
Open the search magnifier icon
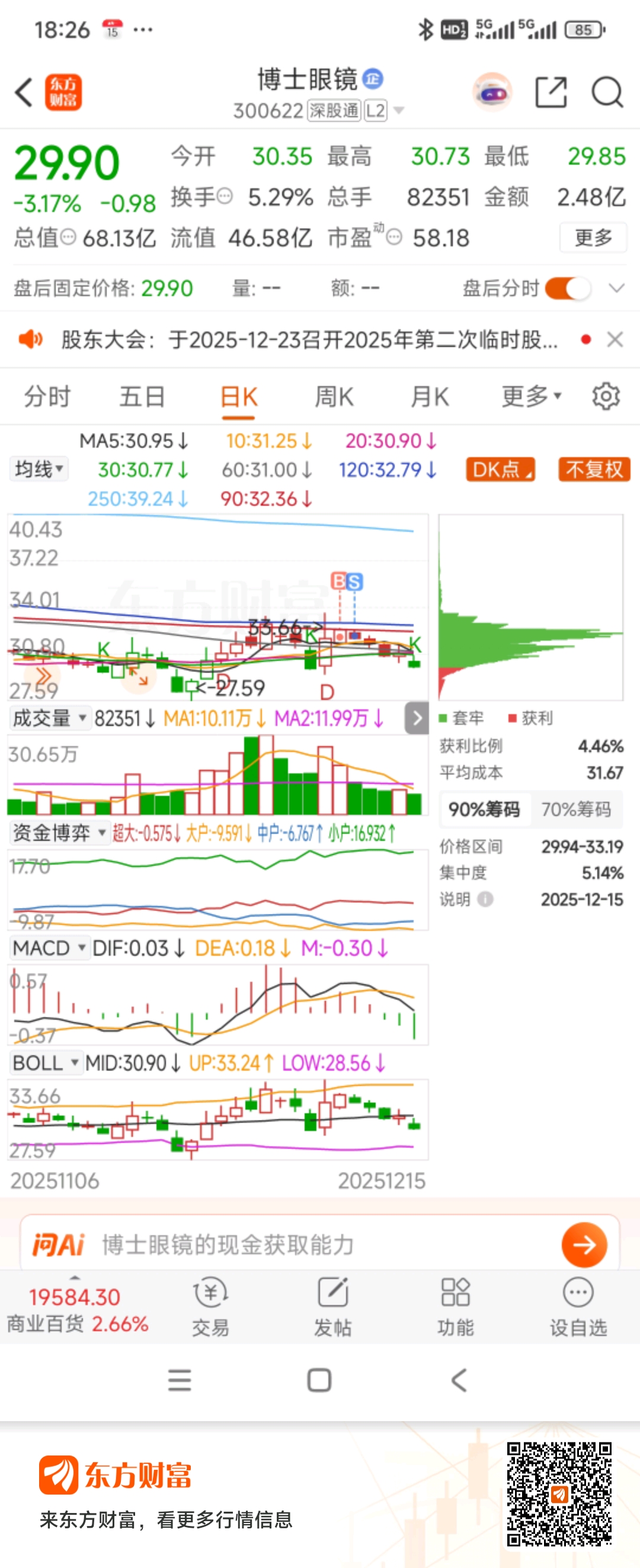[606, 92]
